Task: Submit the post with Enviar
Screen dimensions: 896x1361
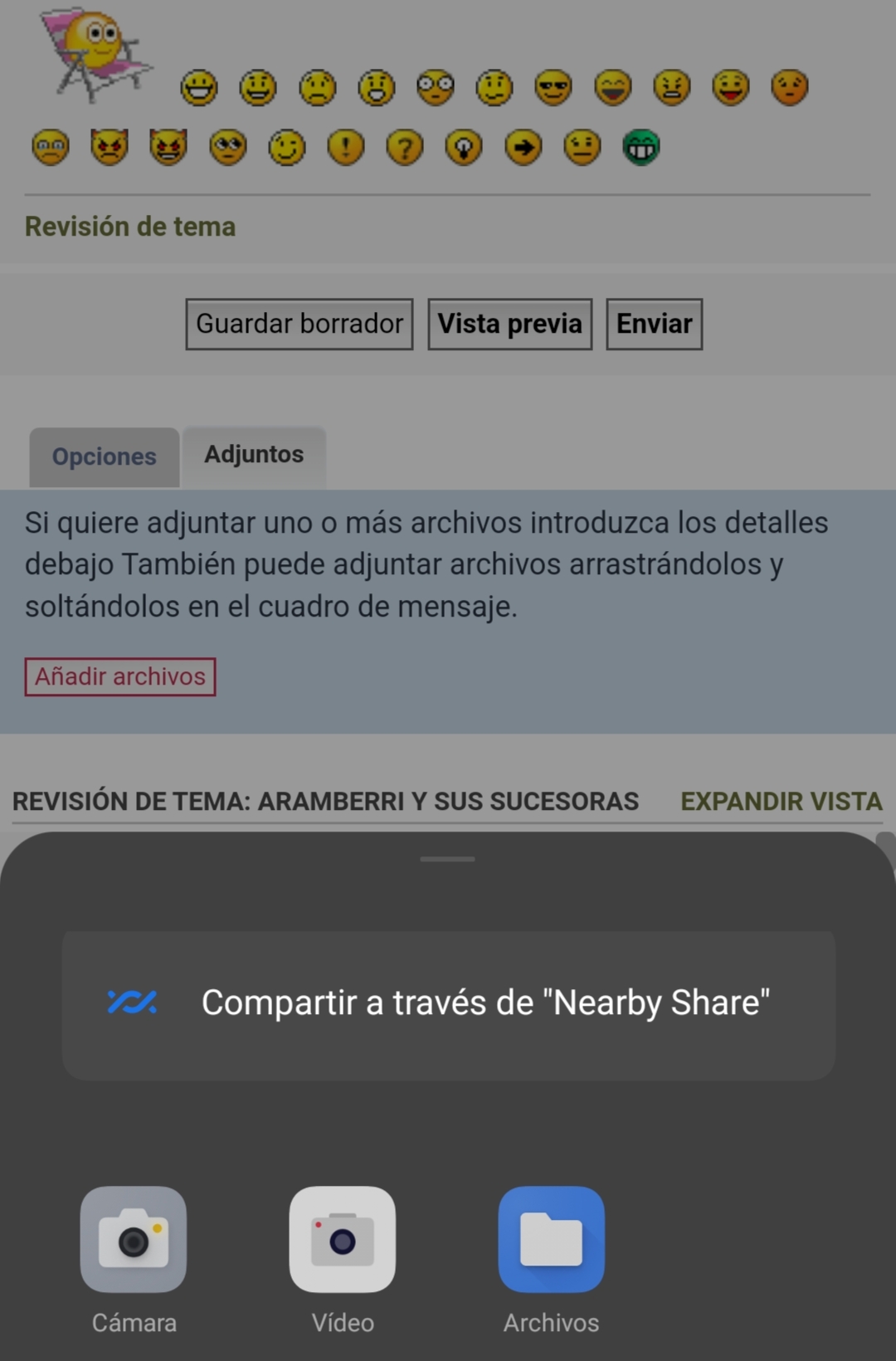Action: coord(654,324)
